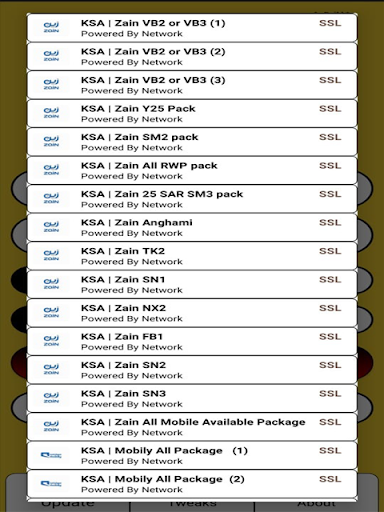Choose Mobily All Package (2)

[192, 484]
